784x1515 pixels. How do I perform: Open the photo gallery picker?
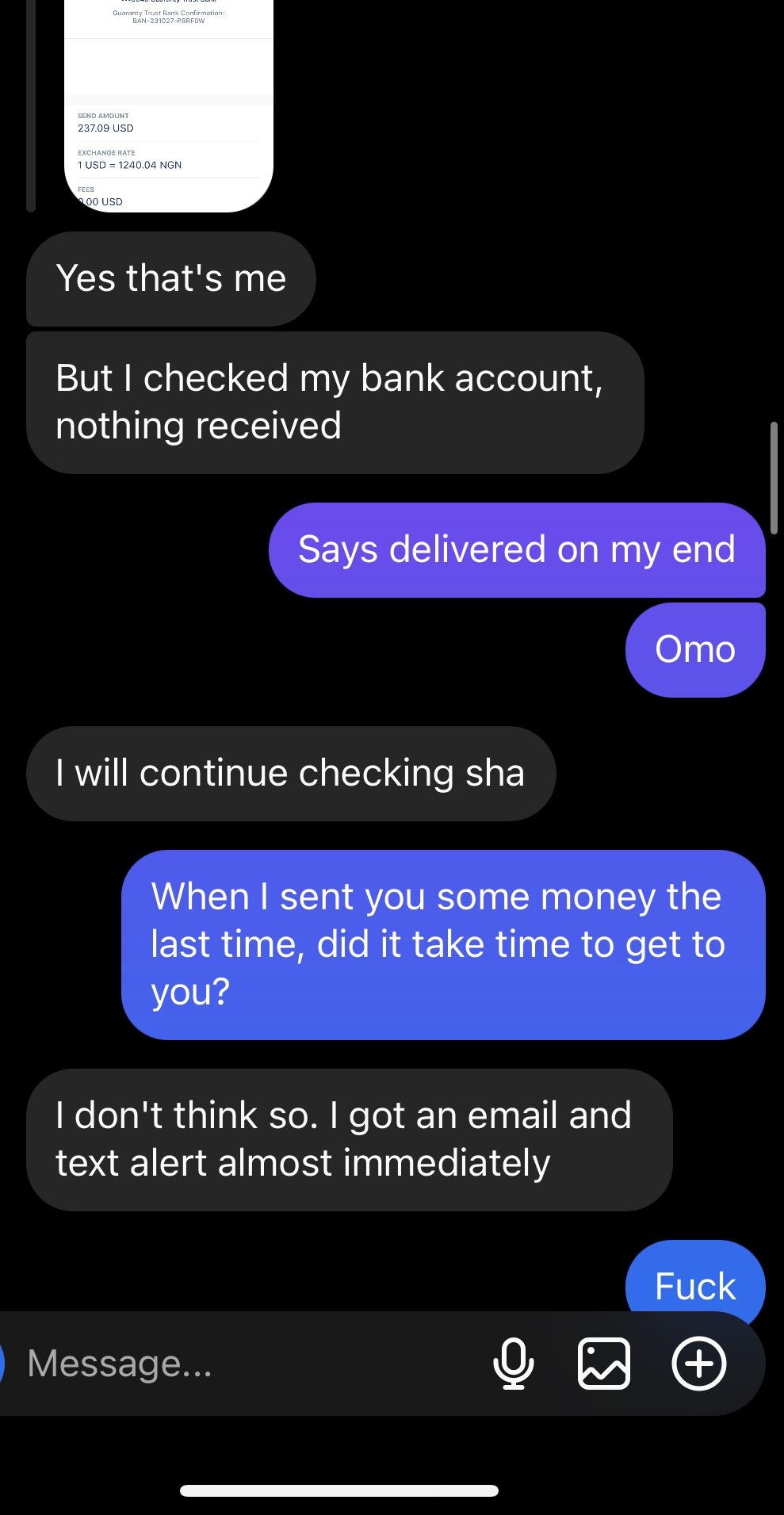point(604,1364)
